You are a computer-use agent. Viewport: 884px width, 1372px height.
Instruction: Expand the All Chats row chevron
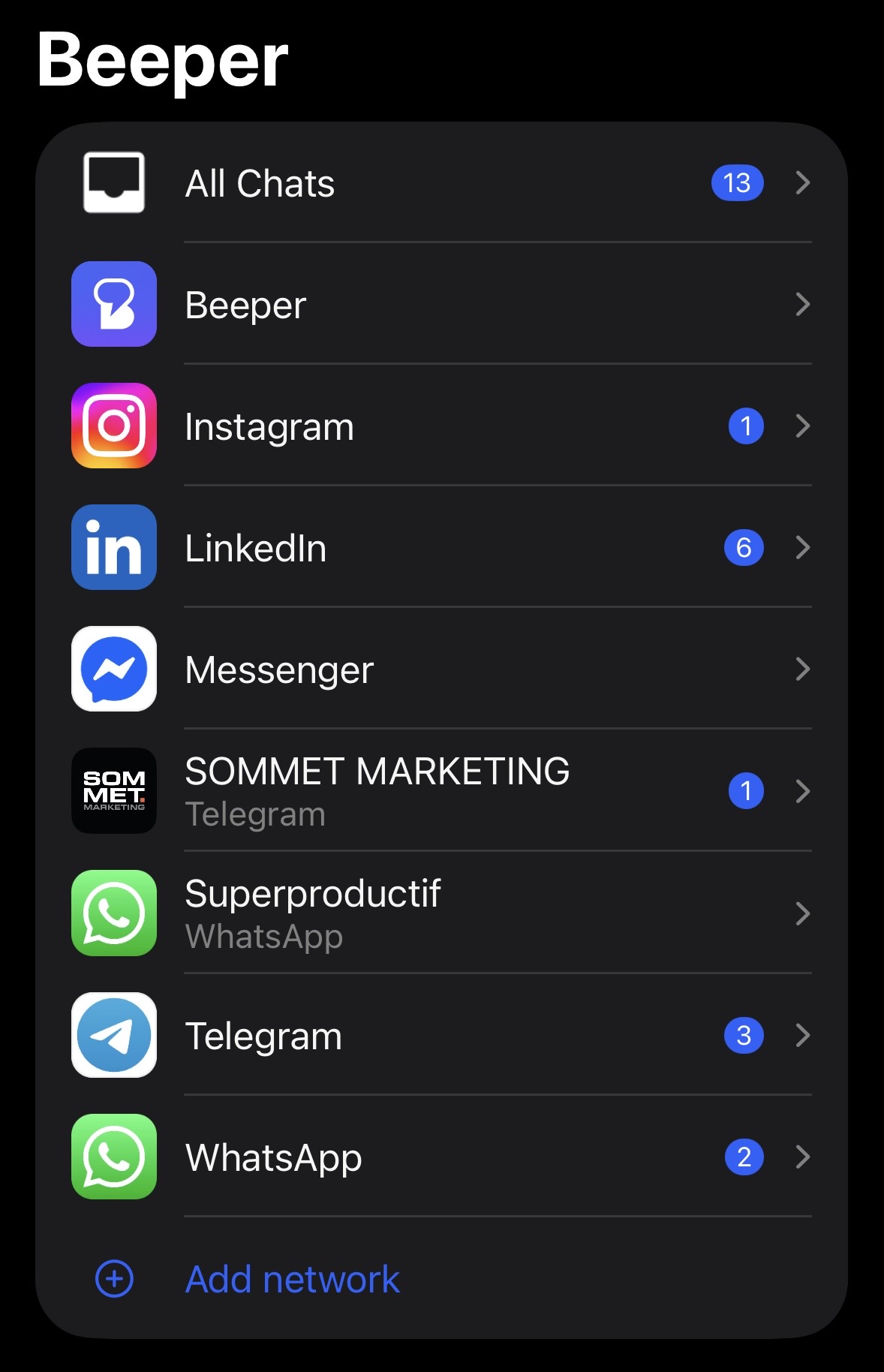pyautogui.click(x=802, y=182)
